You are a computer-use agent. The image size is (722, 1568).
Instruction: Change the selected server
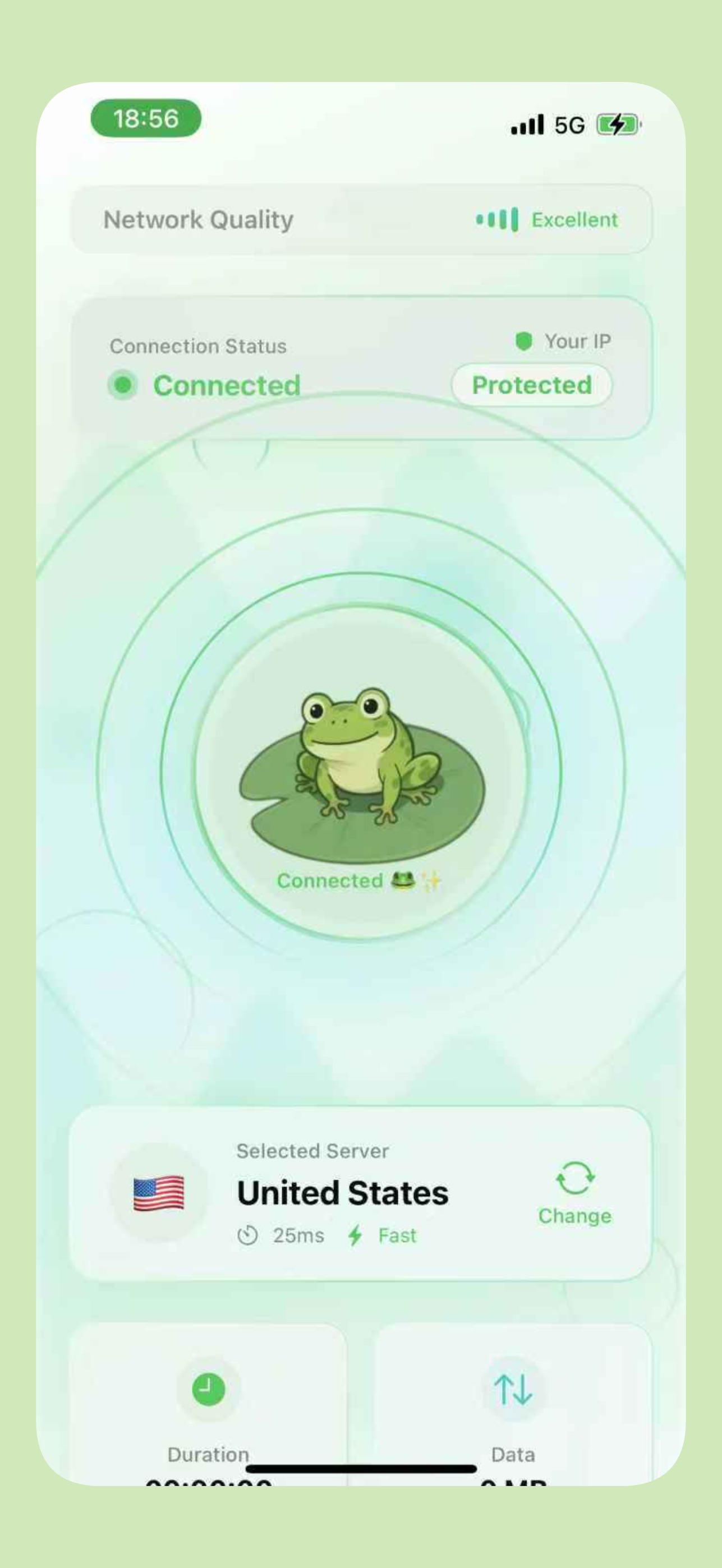click(574, 1193)
